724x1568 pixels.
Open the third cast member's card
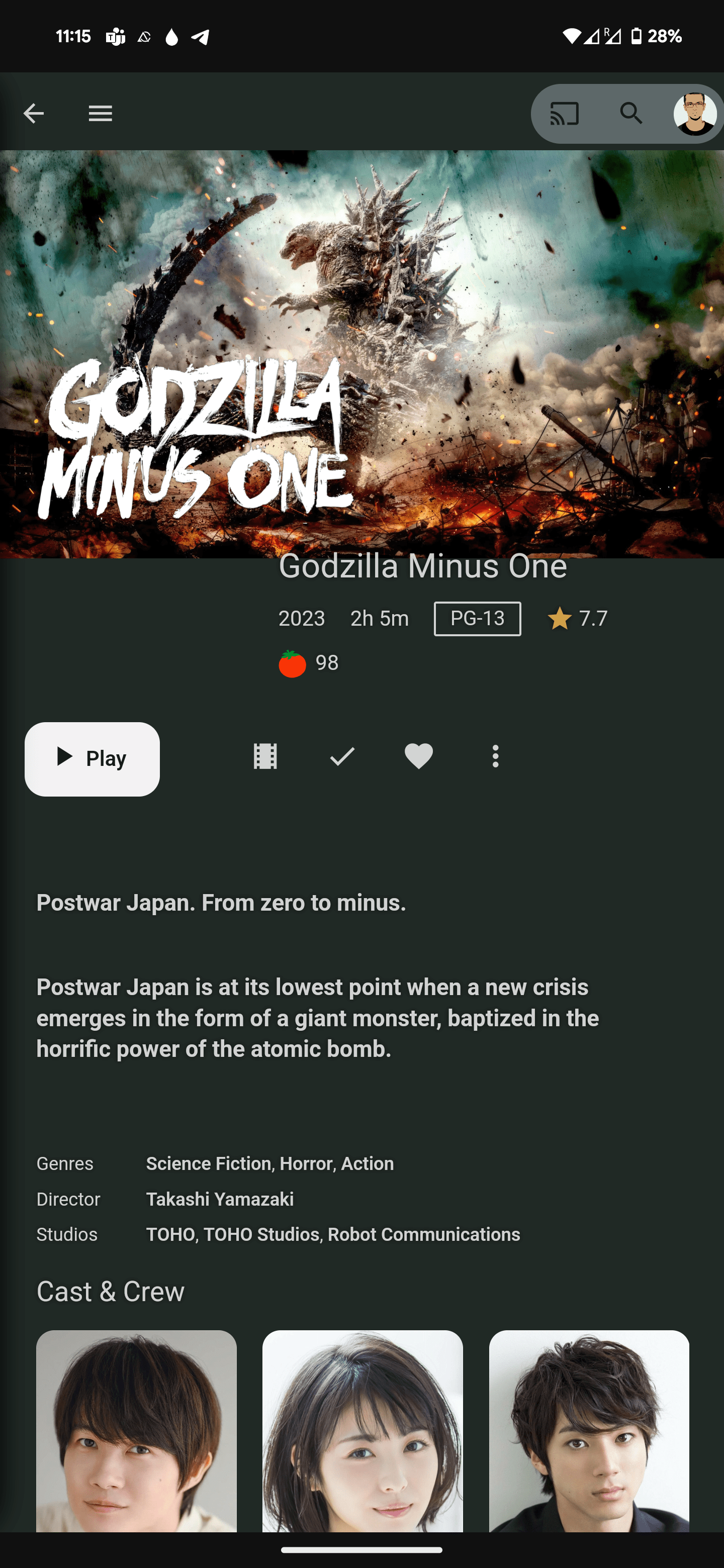pos(589,1430)
